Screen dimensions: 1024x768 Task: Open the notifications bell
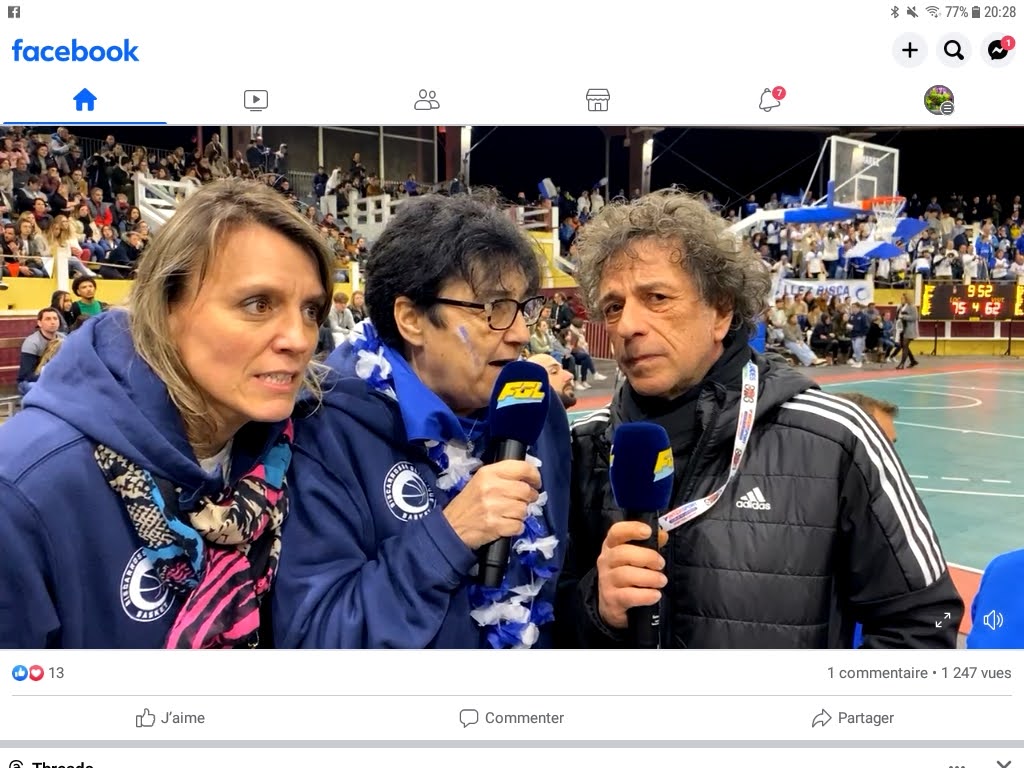(769, 100)
